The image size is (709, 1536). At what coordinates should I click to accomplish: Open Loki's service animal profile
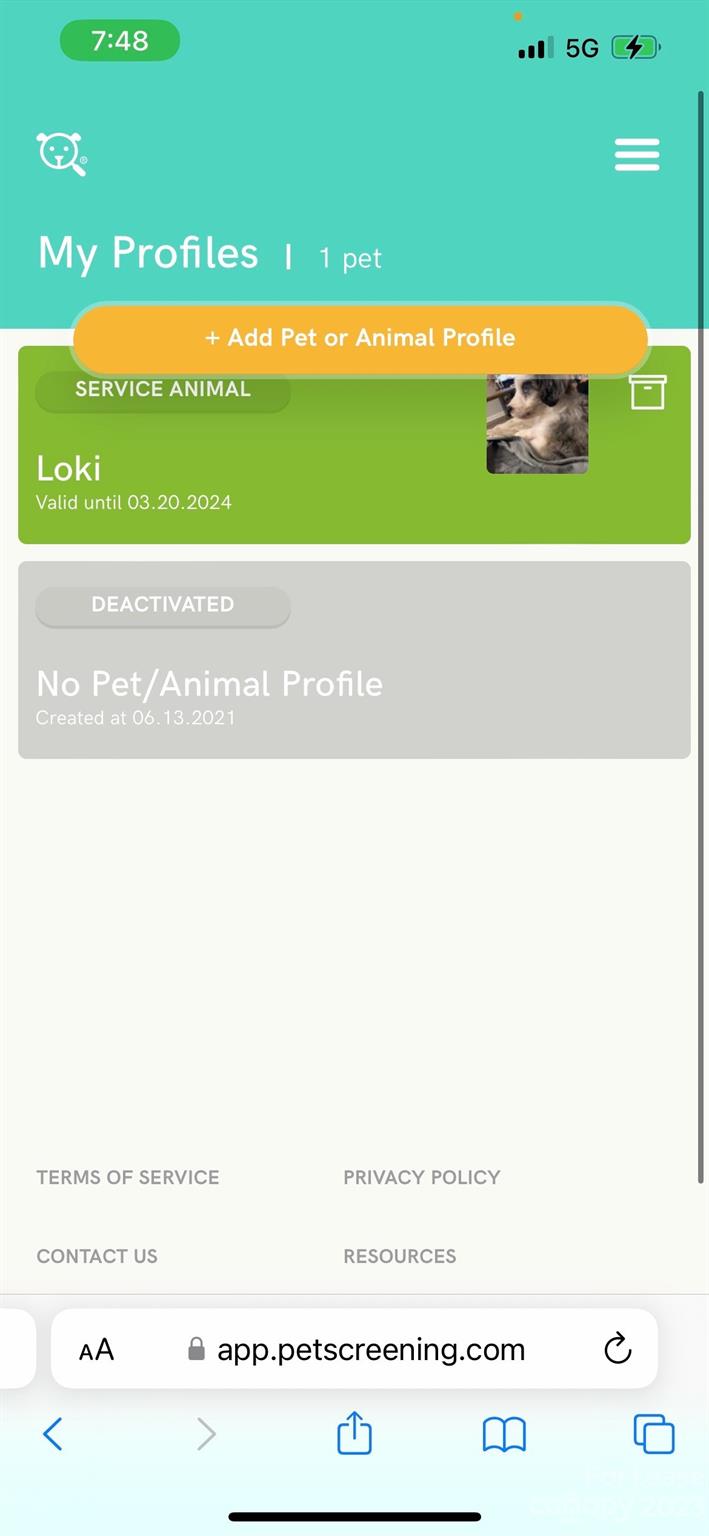250,470
